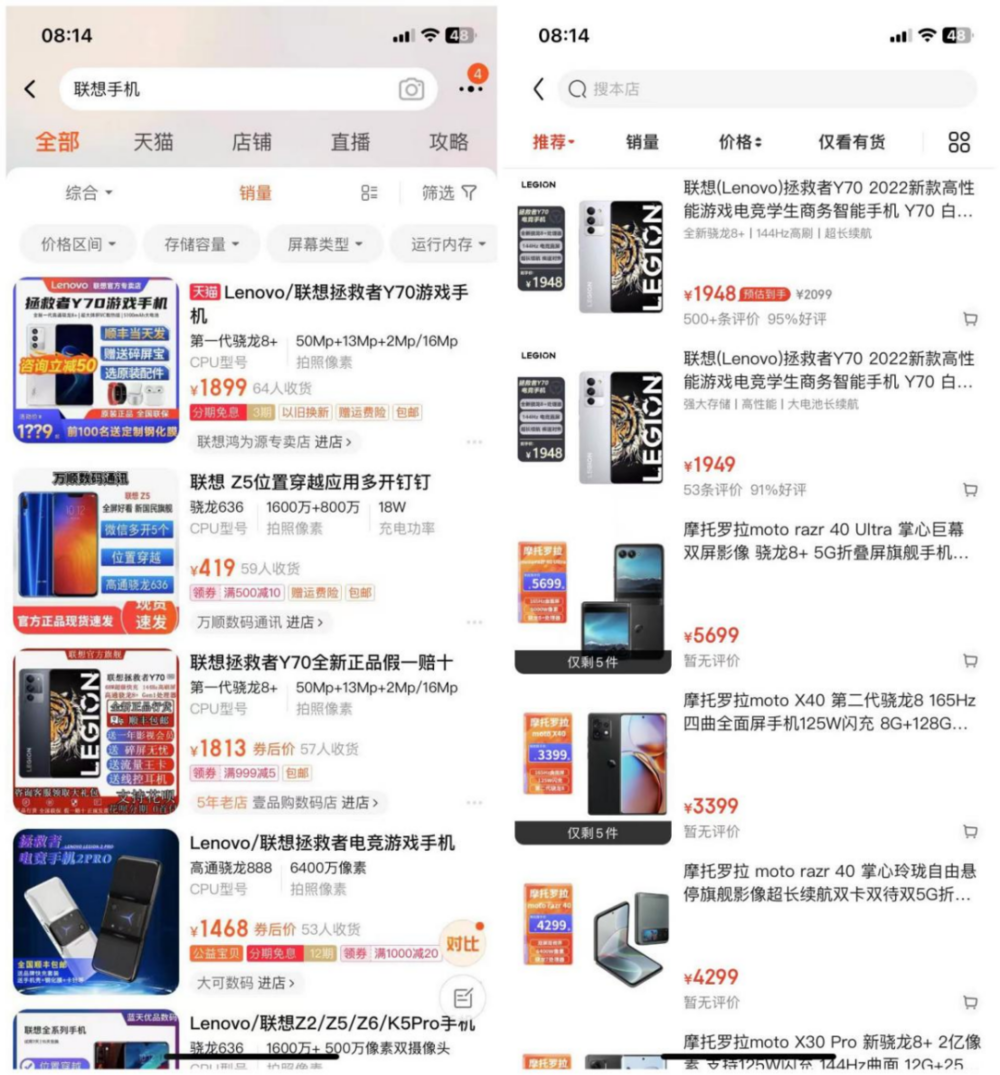The width and height of the screenshot is (1000, 1075).
Task: Expand the 价格区间 dropdown
Action: pos(78,244)
